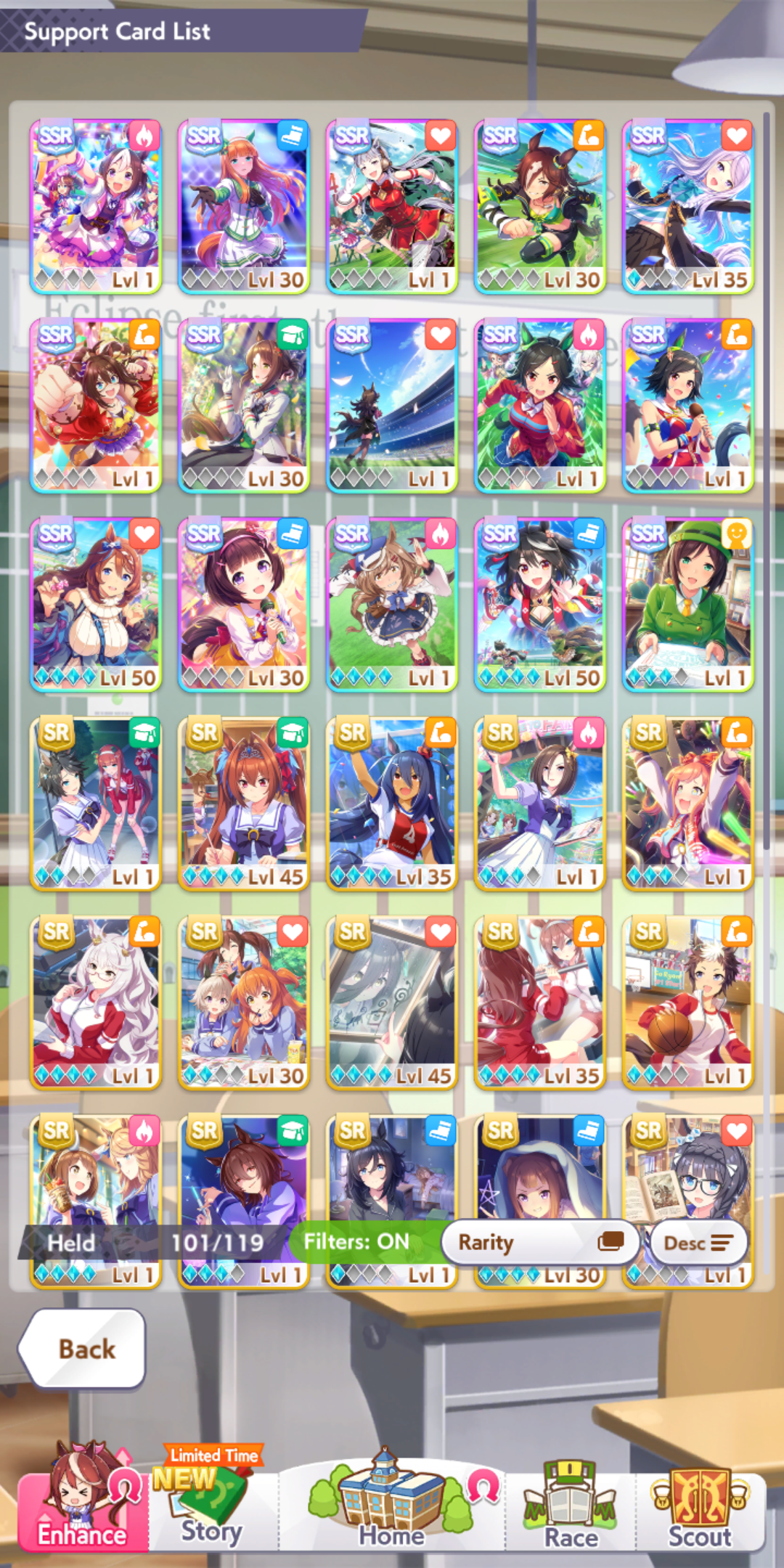Open the SSR Lvl 35 purple-haired card
The width and height of the screenshot is (784, 1568).
(x=688, y=207)
